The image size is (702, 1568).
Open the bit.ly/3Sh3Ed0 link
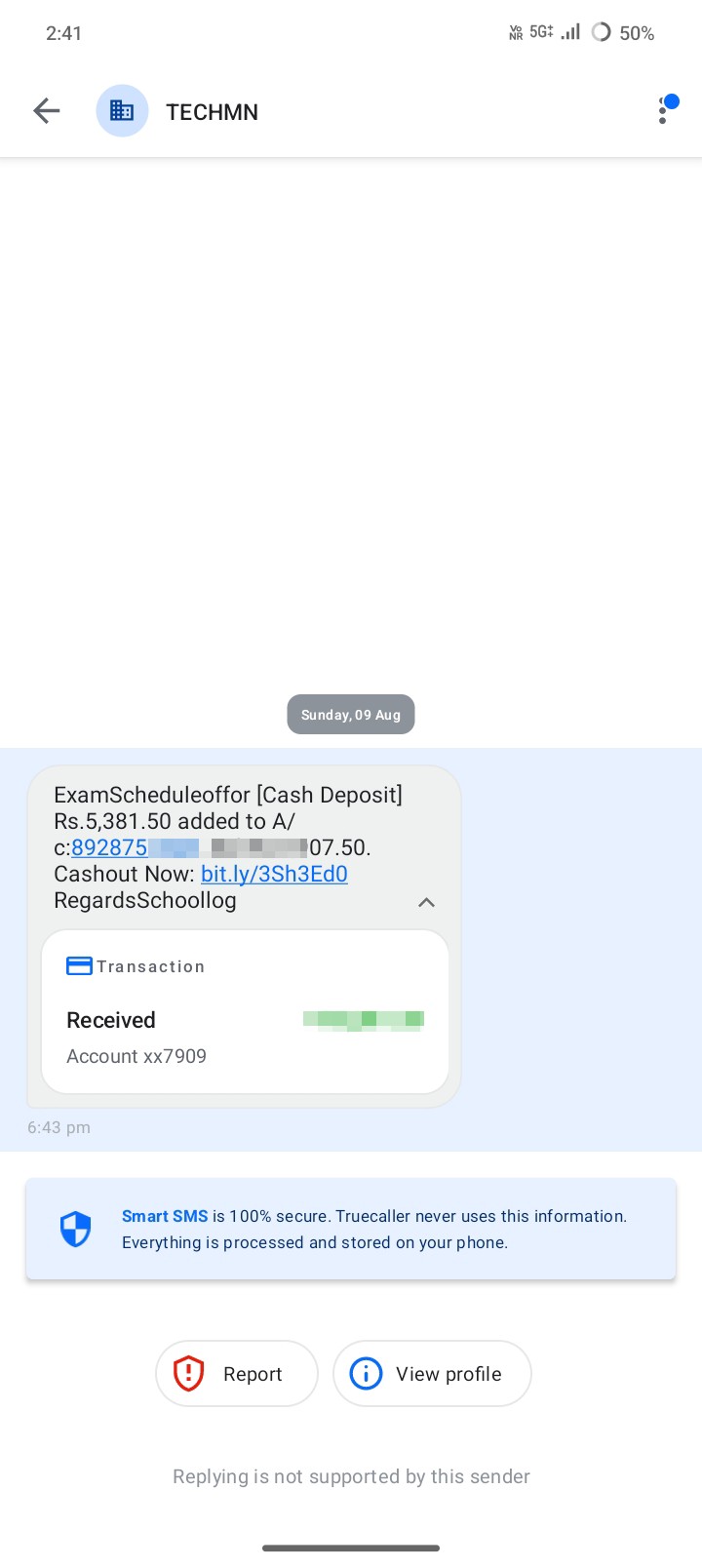(274, 874)
